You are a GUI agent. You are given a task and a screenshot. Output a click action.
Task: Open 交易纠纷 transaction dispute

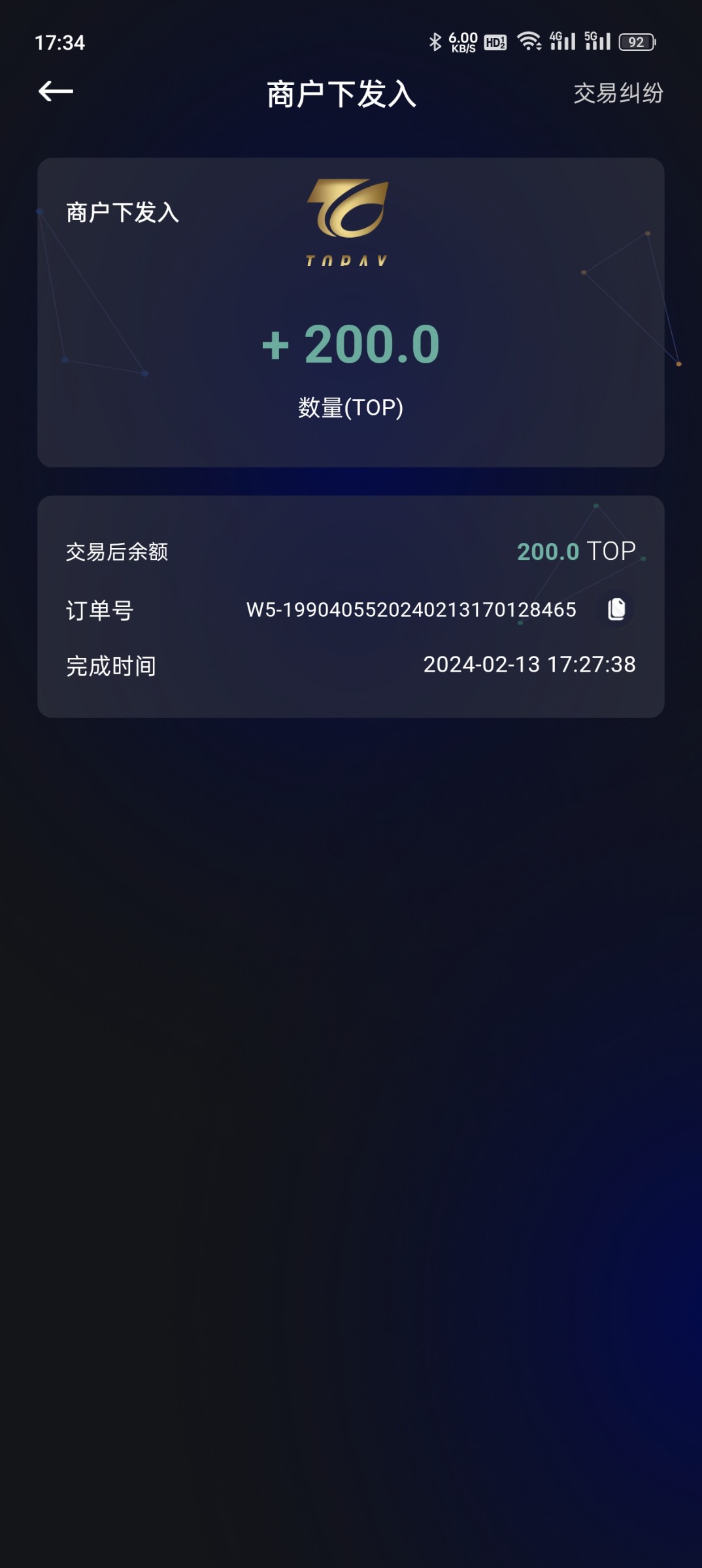618,93
